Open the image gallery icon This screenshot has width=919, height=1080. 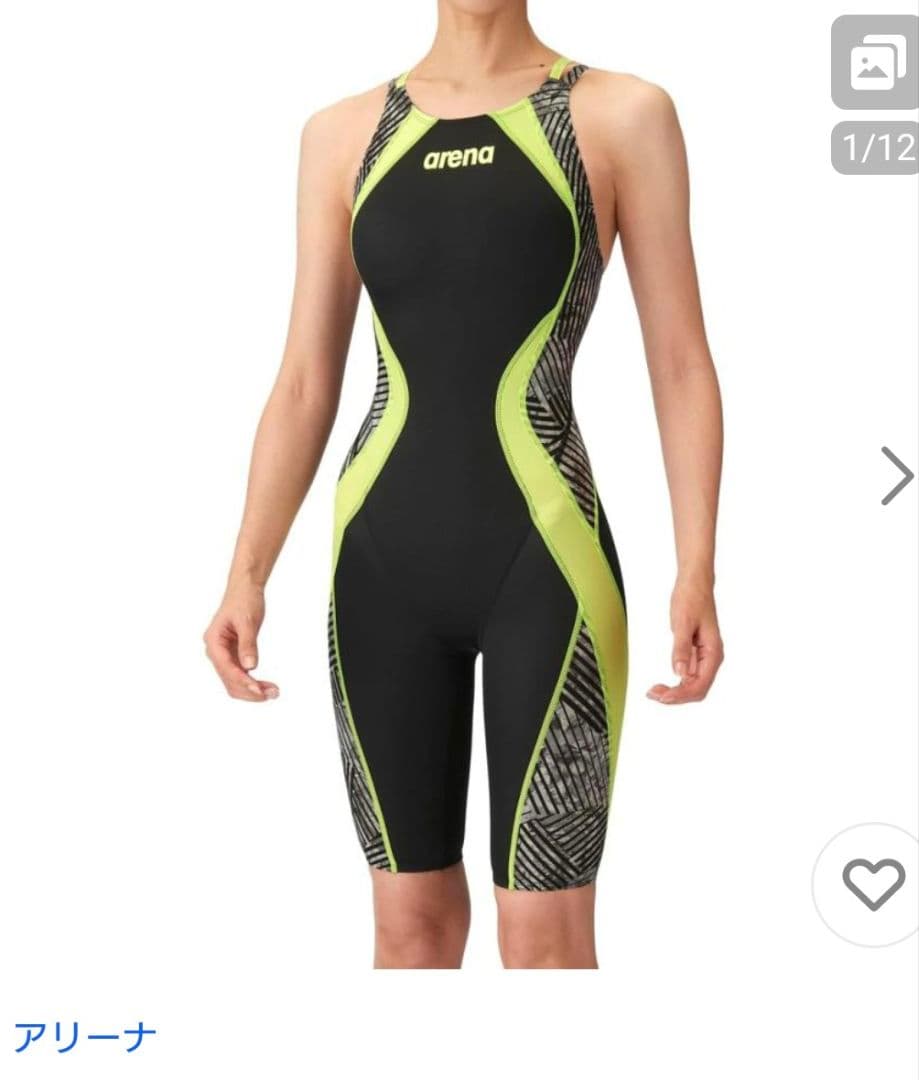click(x=874, y=63)
